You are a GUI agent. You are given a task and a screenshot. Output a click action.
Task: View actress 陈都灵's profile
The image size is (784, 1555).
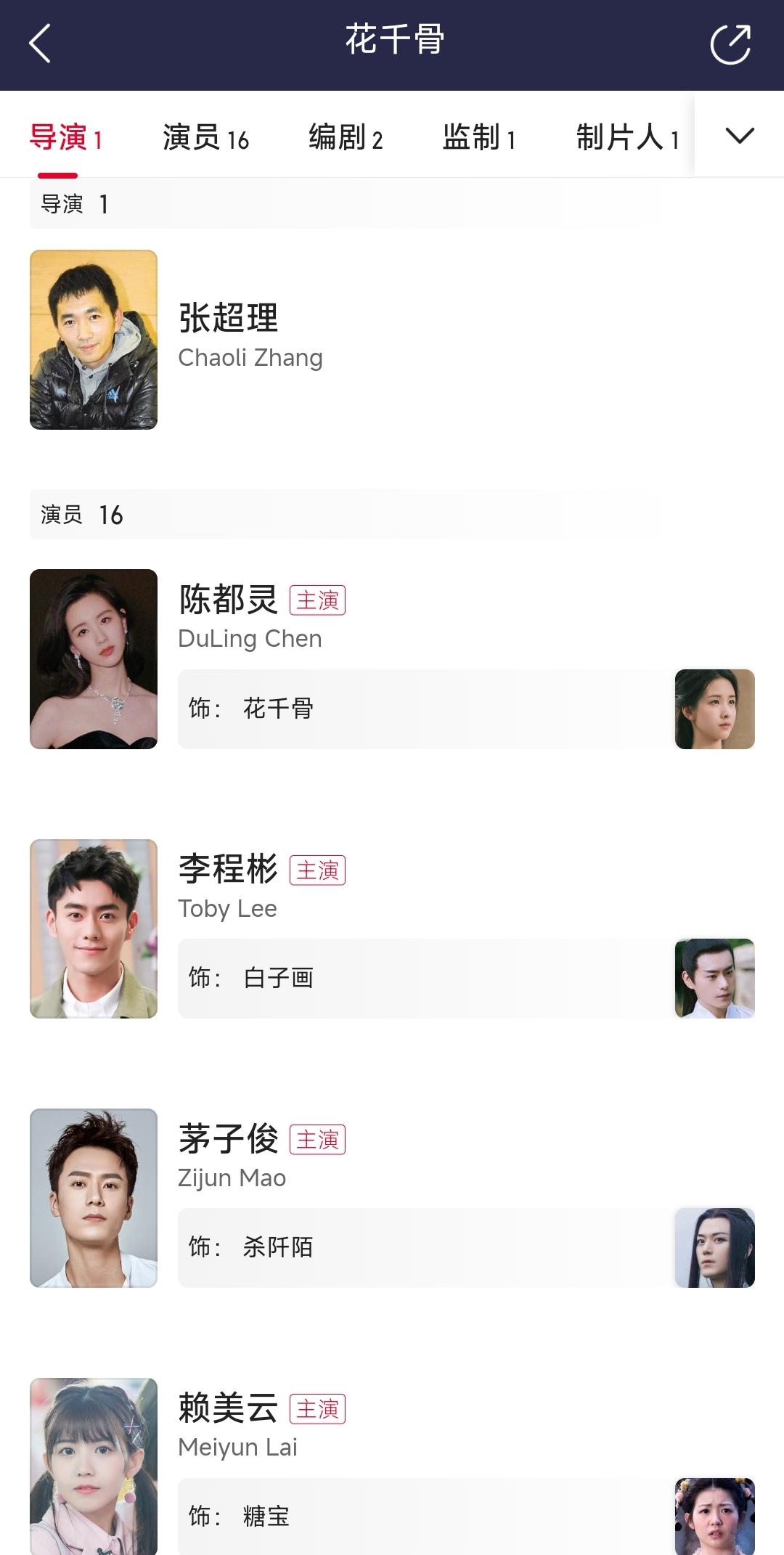click(x=94, y=658)
